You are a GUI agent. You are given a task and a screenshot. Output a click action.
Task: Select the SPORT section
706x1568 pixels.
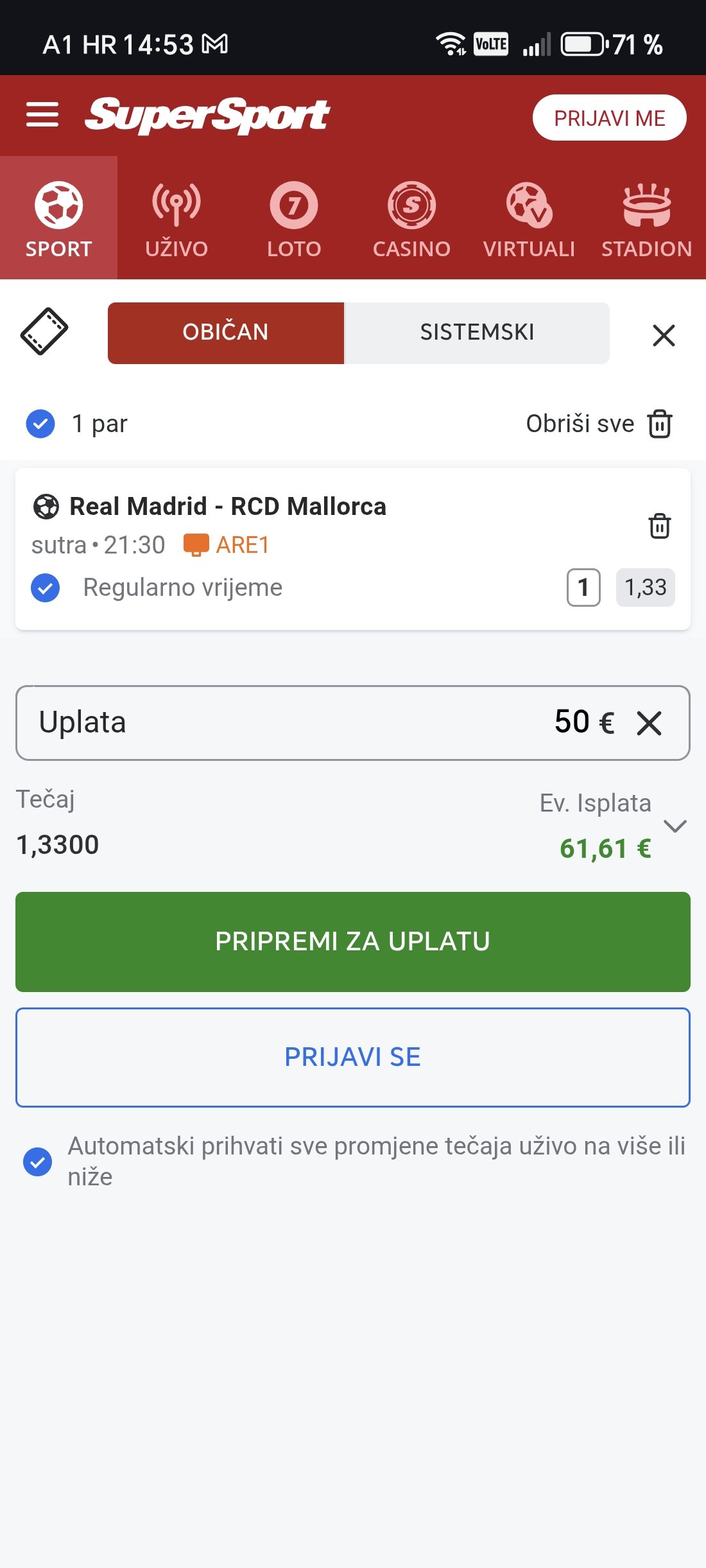pos(58,218)
